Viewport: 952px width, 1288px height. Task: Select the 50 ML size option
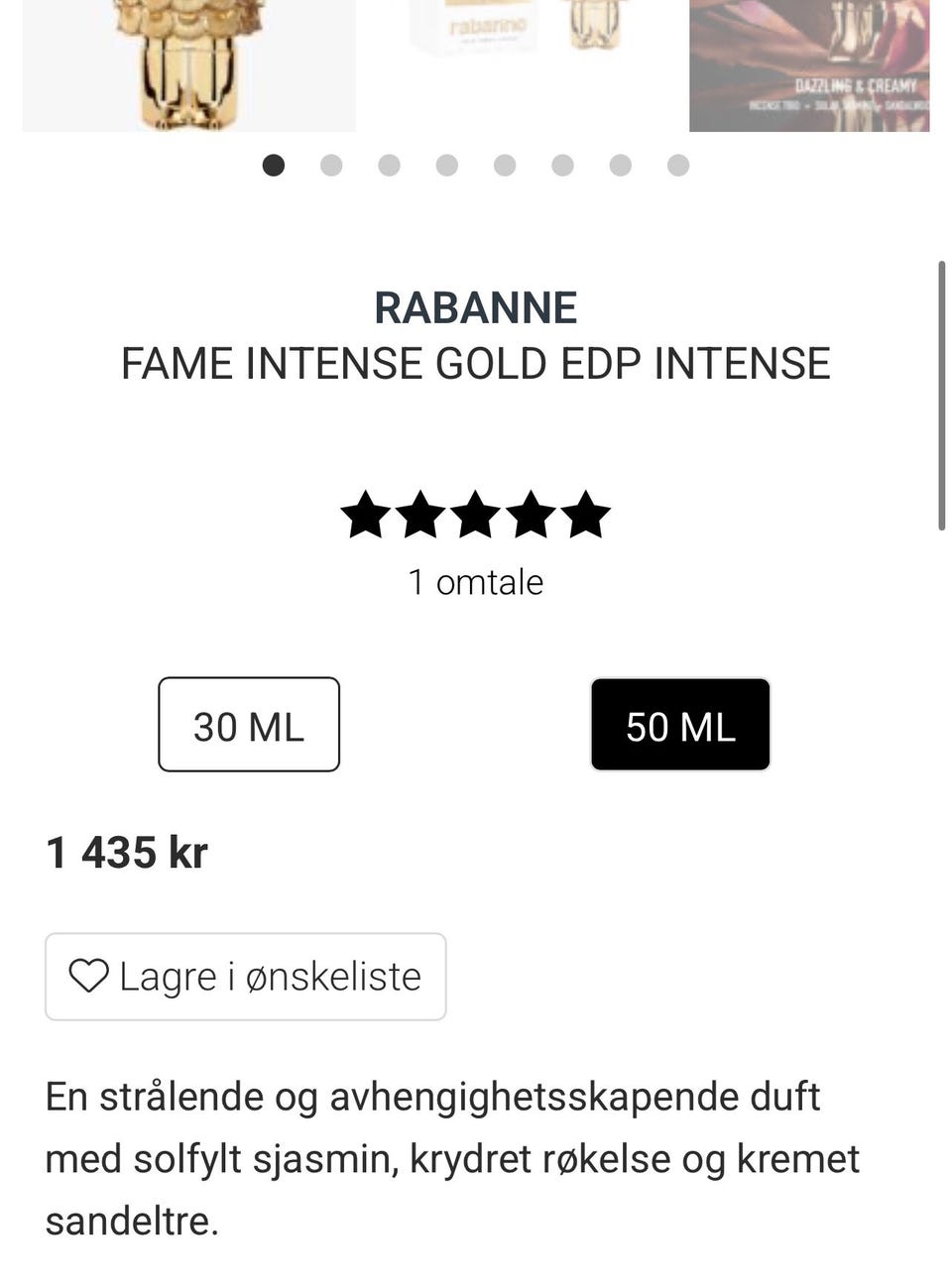click(x=679, y=725)
